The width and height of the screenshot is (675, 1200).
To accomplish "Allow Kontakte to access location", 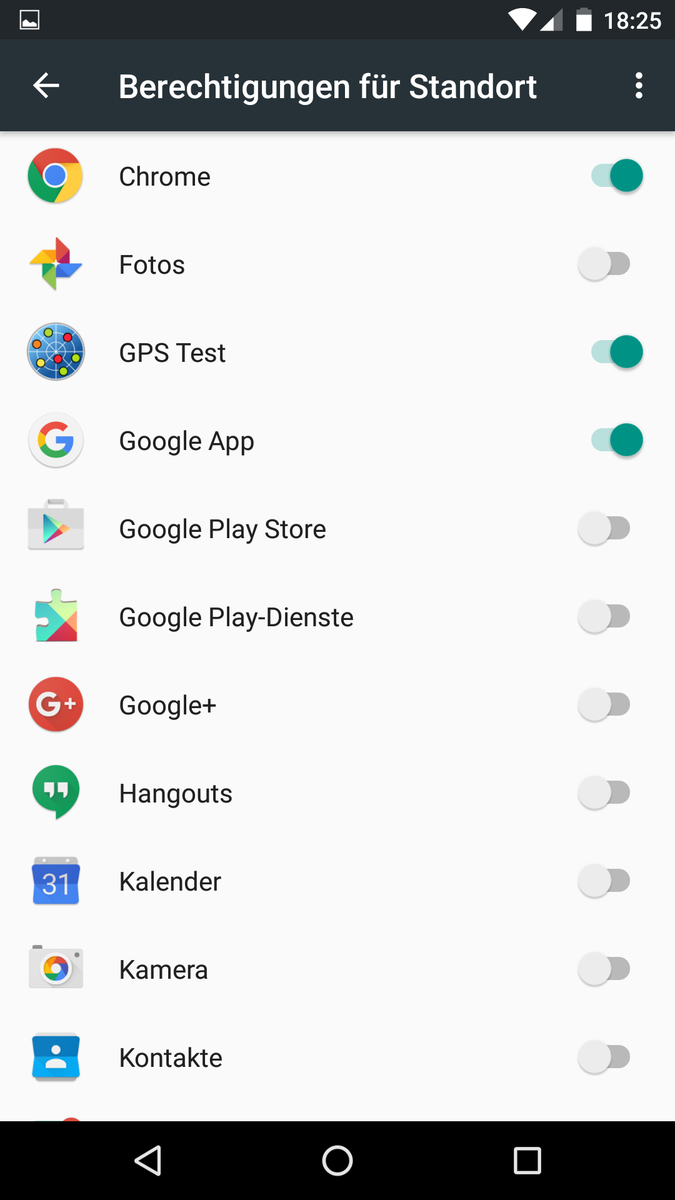I will click(605, 1057).
